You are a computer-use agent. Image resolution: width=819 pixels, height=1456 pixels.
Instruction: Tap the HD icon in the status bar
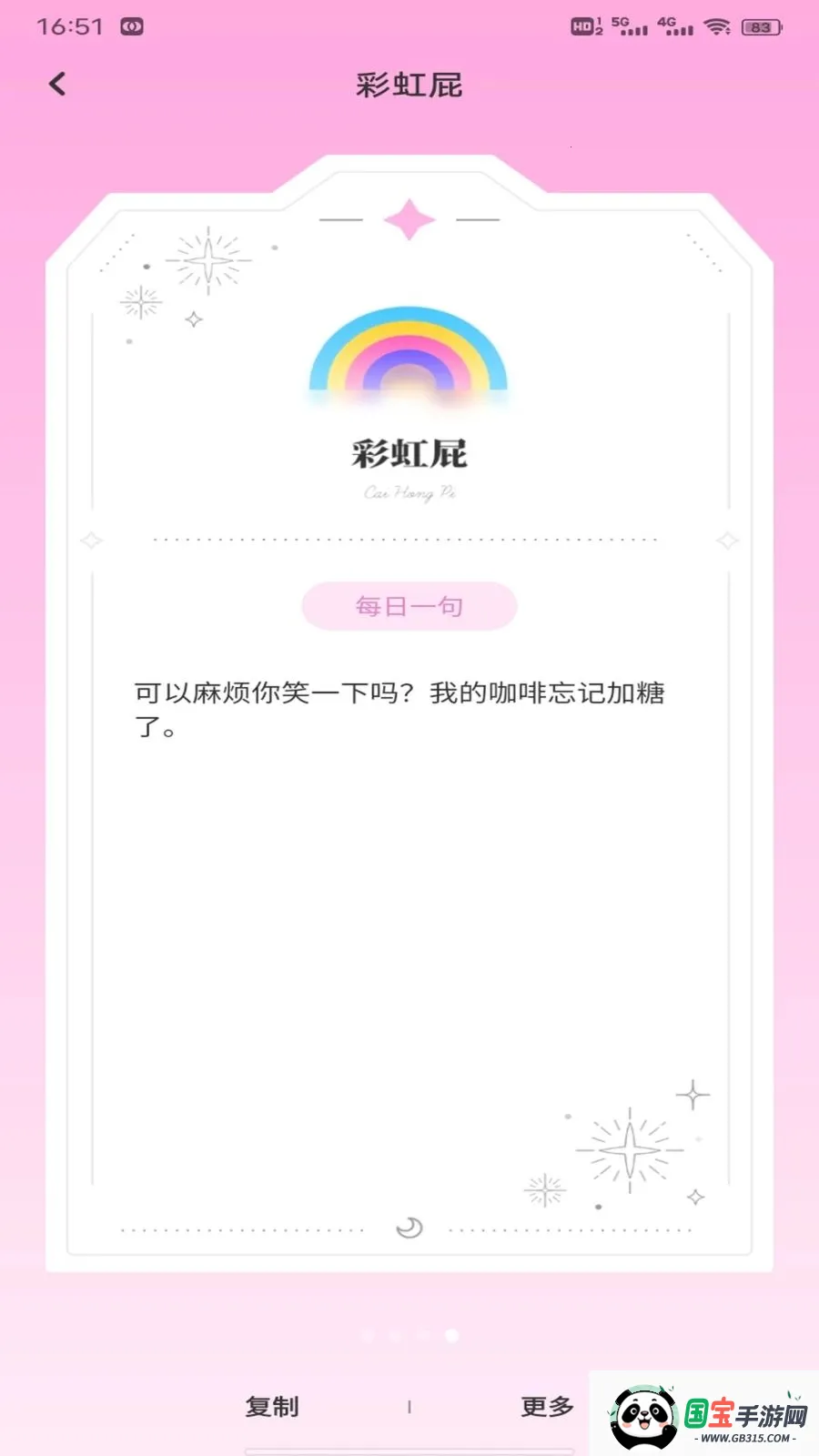582,25
